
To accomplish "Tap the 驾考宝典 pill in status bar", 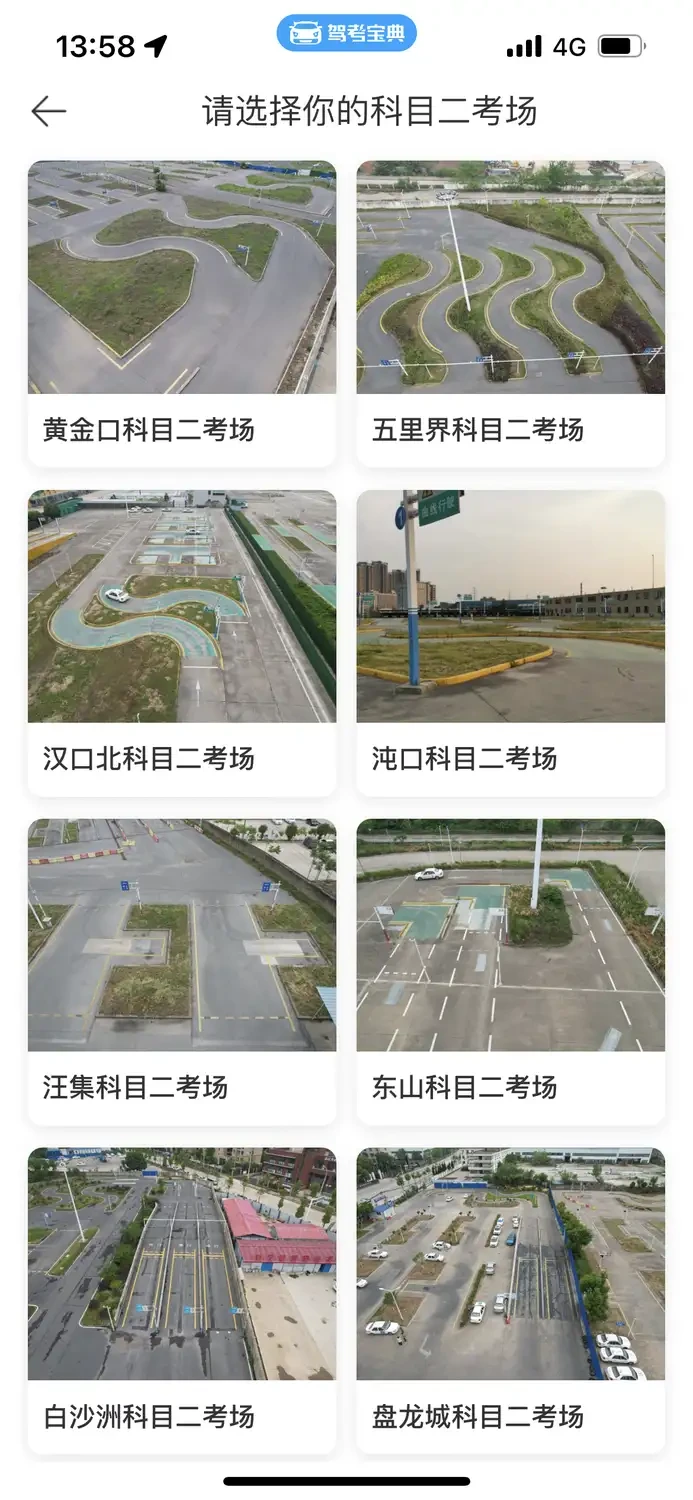I will pyautogui.click(x=347, y=34).
